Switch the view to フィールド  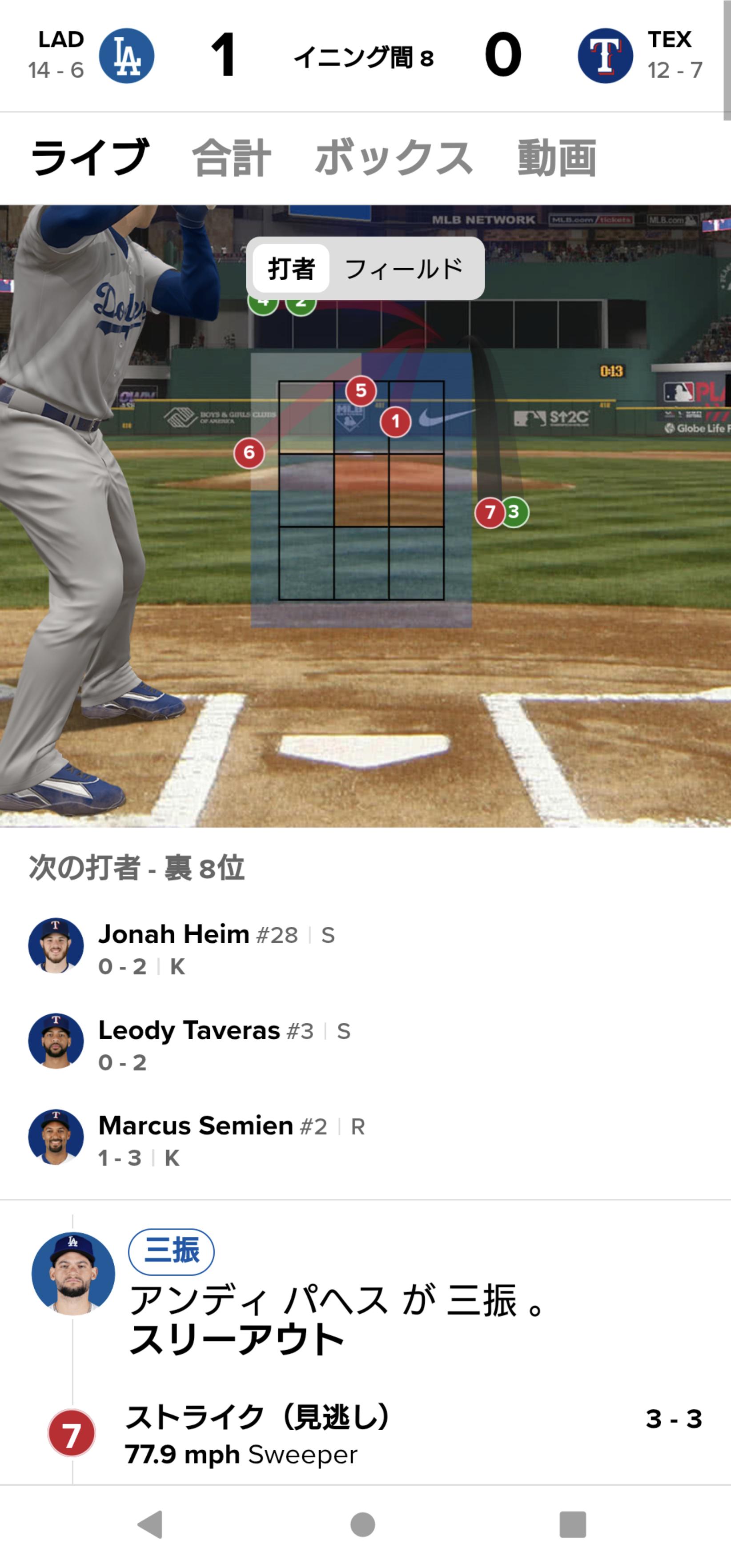404,269
